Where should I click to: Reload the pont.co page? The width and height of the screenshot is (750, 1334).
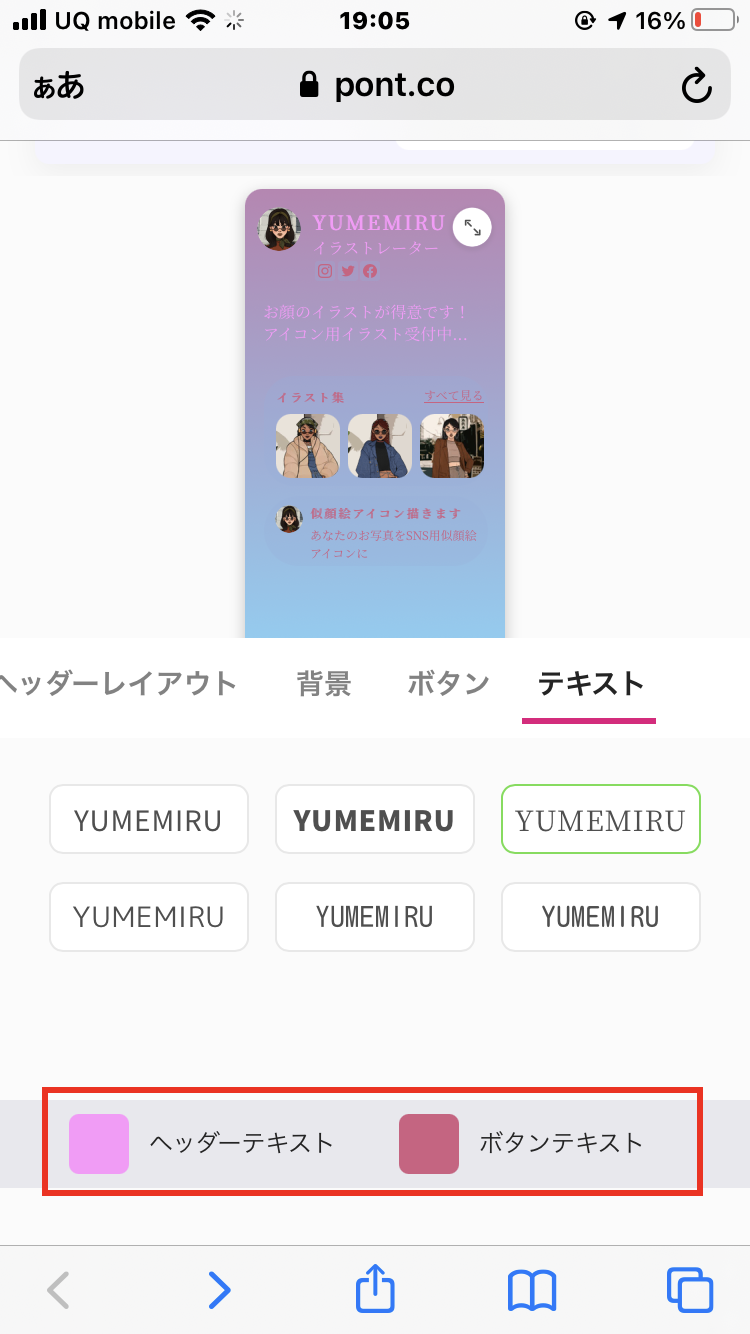pos(696,86)
